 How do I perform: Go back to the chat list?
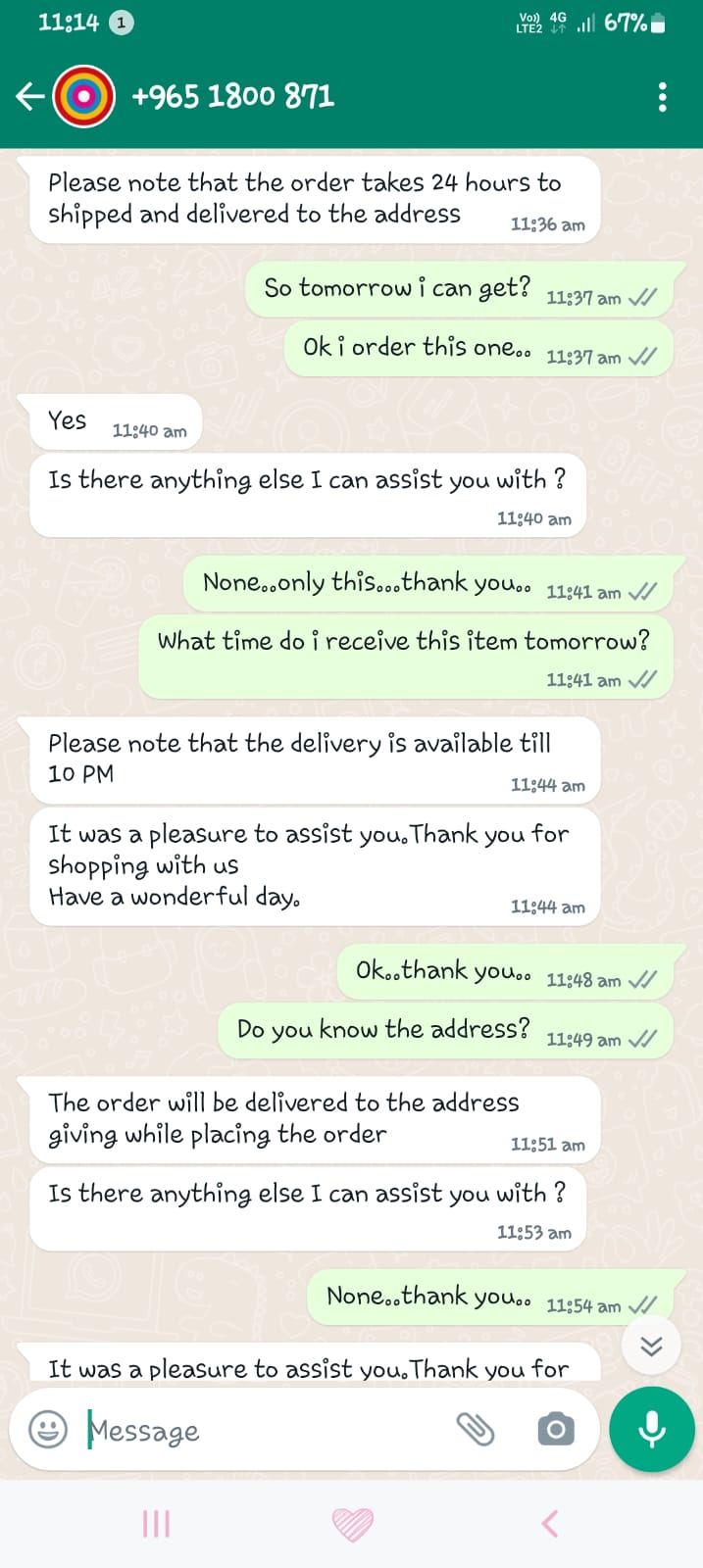tap(29, 96)
